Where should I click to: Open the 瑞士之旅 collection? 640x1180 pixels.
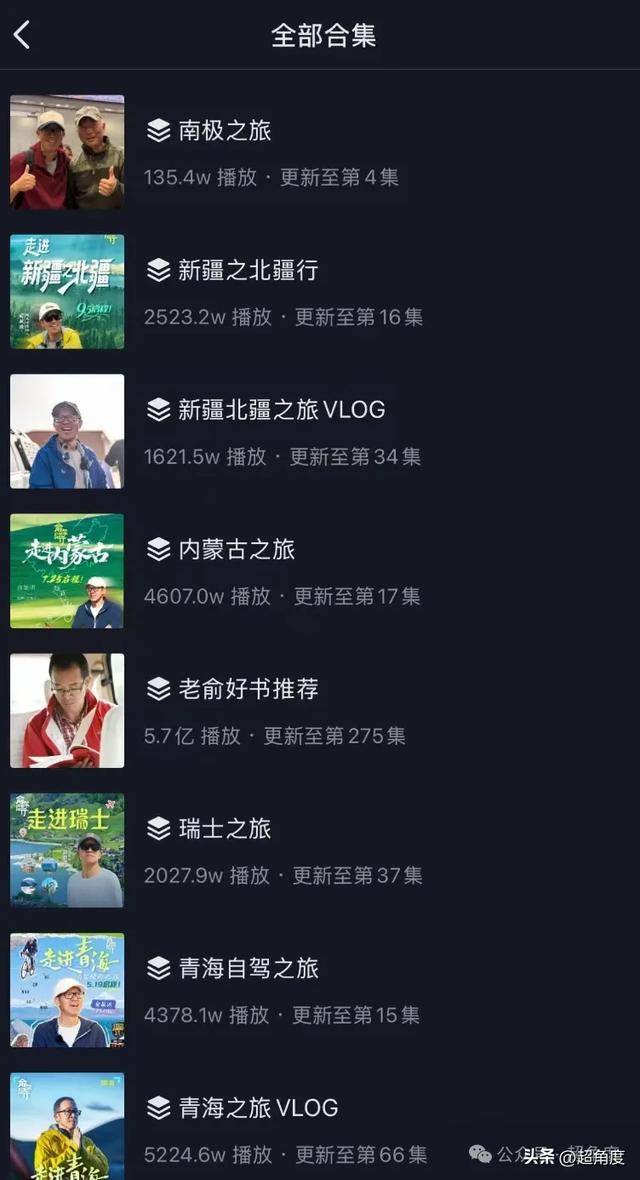[225, 829]
